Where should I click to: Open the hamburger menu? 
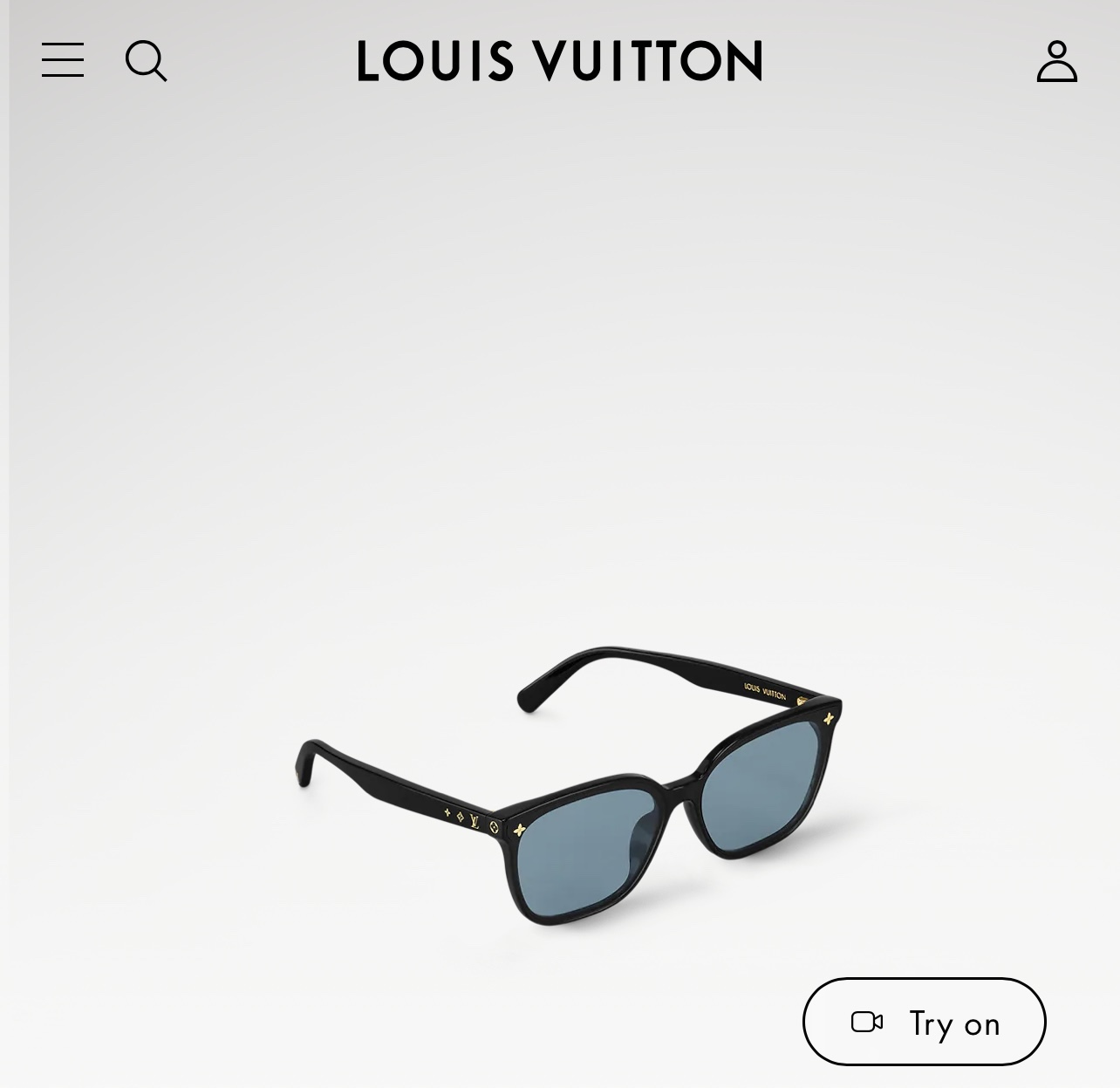tap(63, 60)
